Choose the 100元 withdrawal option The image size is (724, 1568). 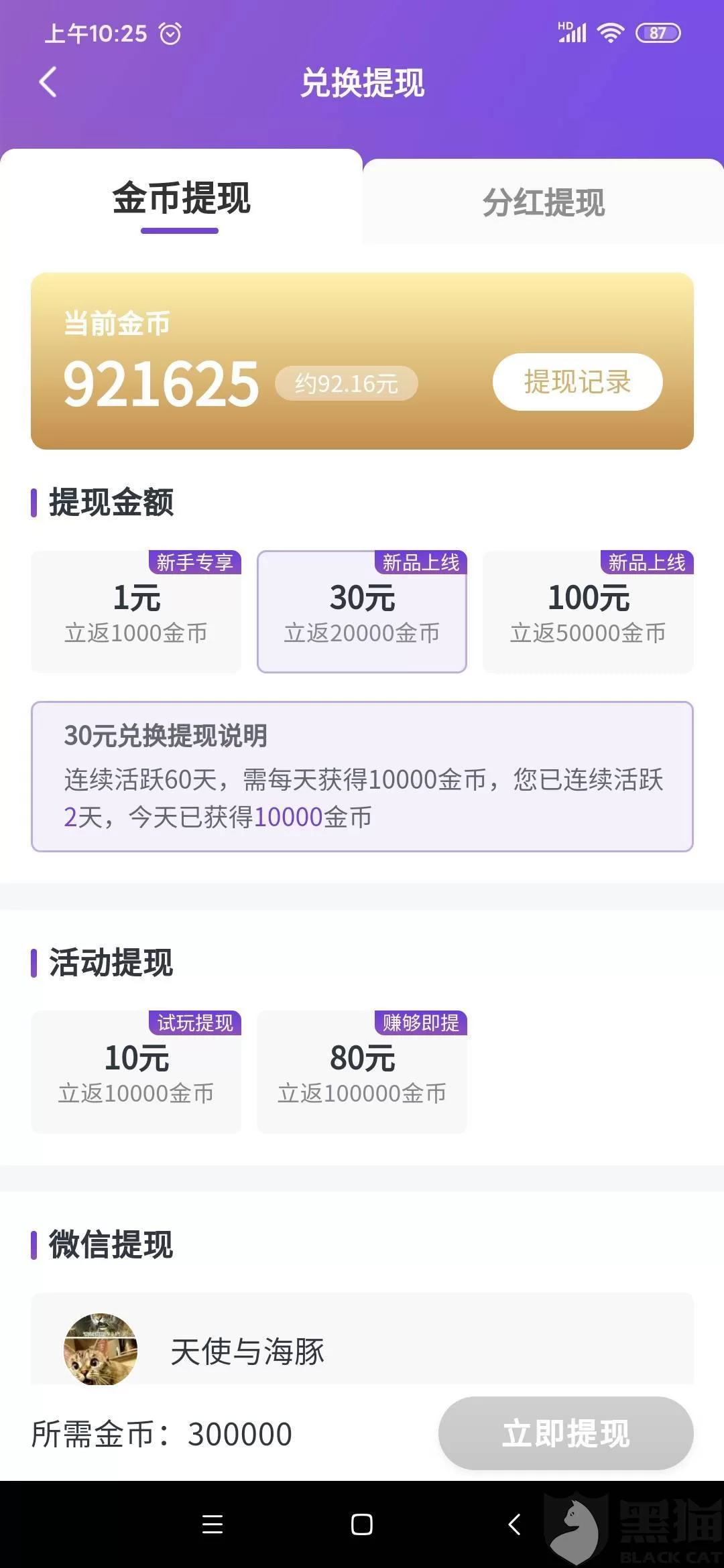coord(588,612)
